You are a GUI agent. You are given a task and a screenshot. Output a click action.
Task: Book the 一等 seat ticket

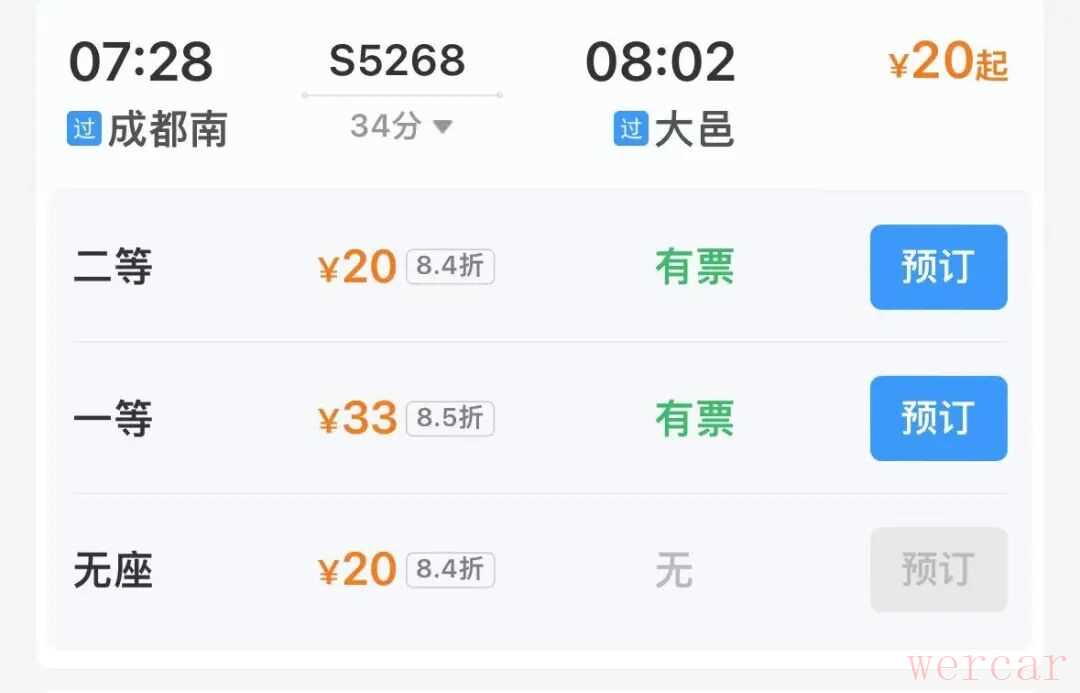[x=937, y=418]
